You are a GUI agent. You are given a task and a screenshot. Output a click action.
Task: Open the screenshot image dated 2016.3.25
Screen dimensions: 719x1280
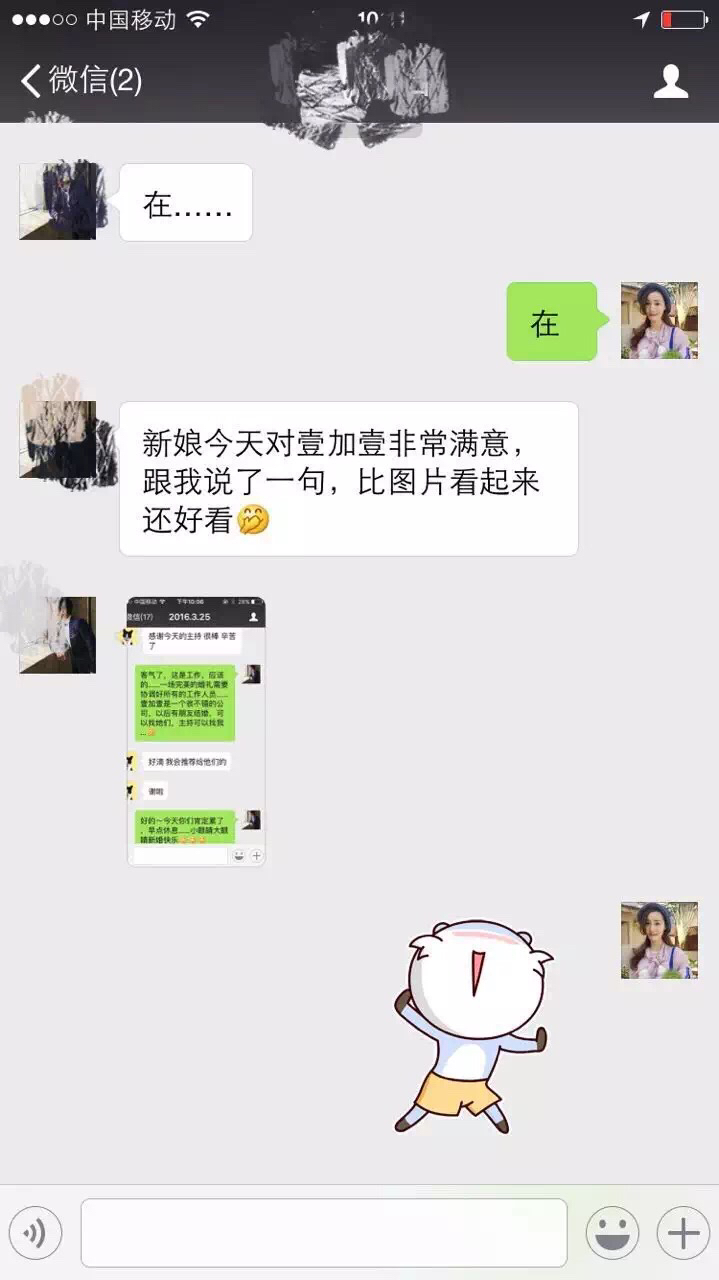196,731
